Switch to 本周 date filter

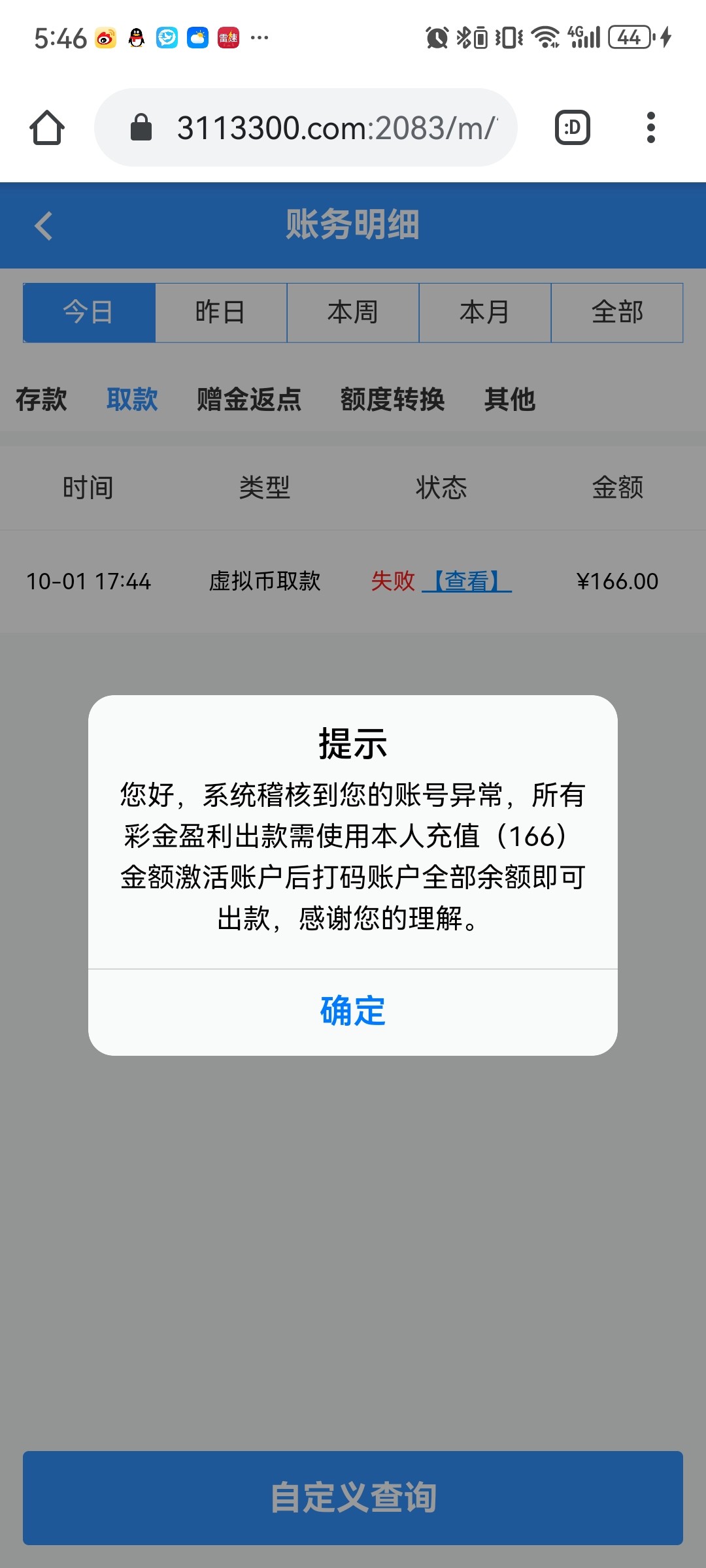click(353, 312)
